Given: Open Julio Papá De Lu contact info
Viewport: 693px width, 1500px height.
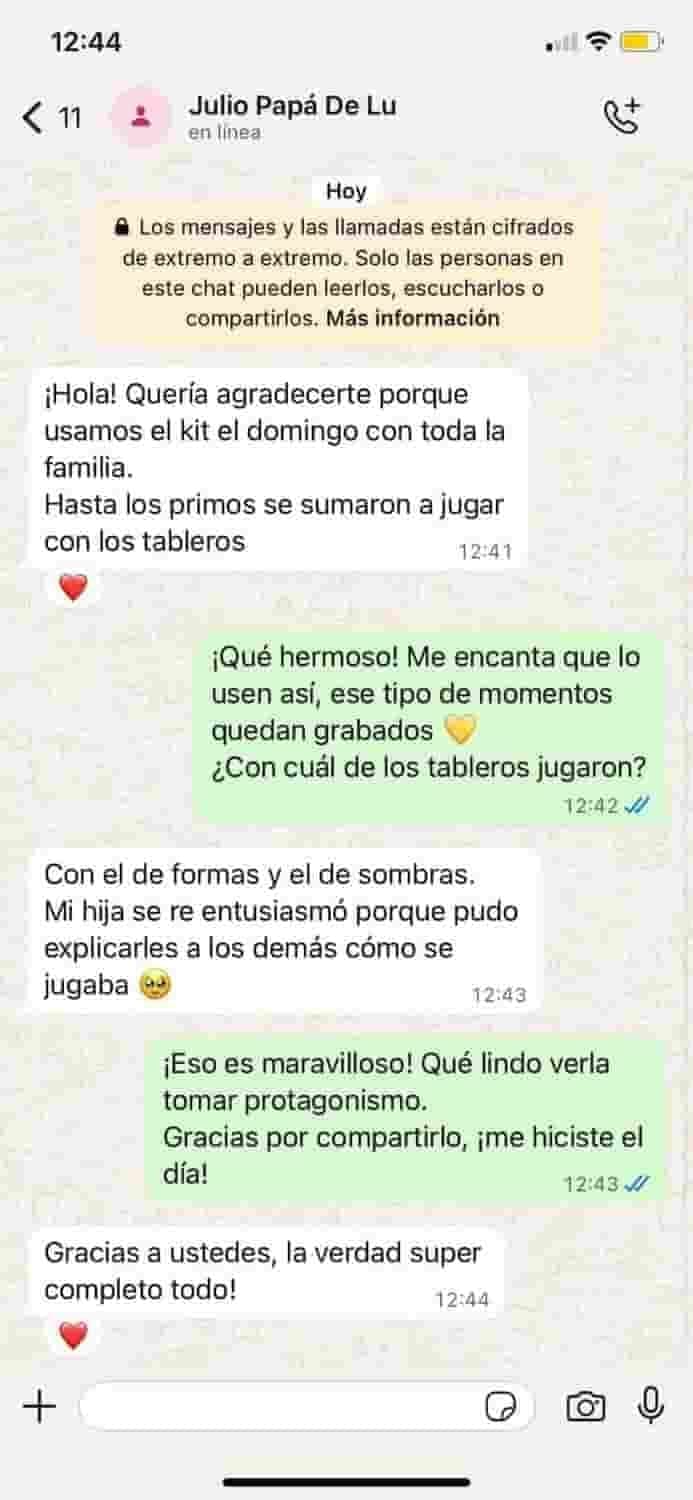Looking at the screenshot, I should (292, 117).
